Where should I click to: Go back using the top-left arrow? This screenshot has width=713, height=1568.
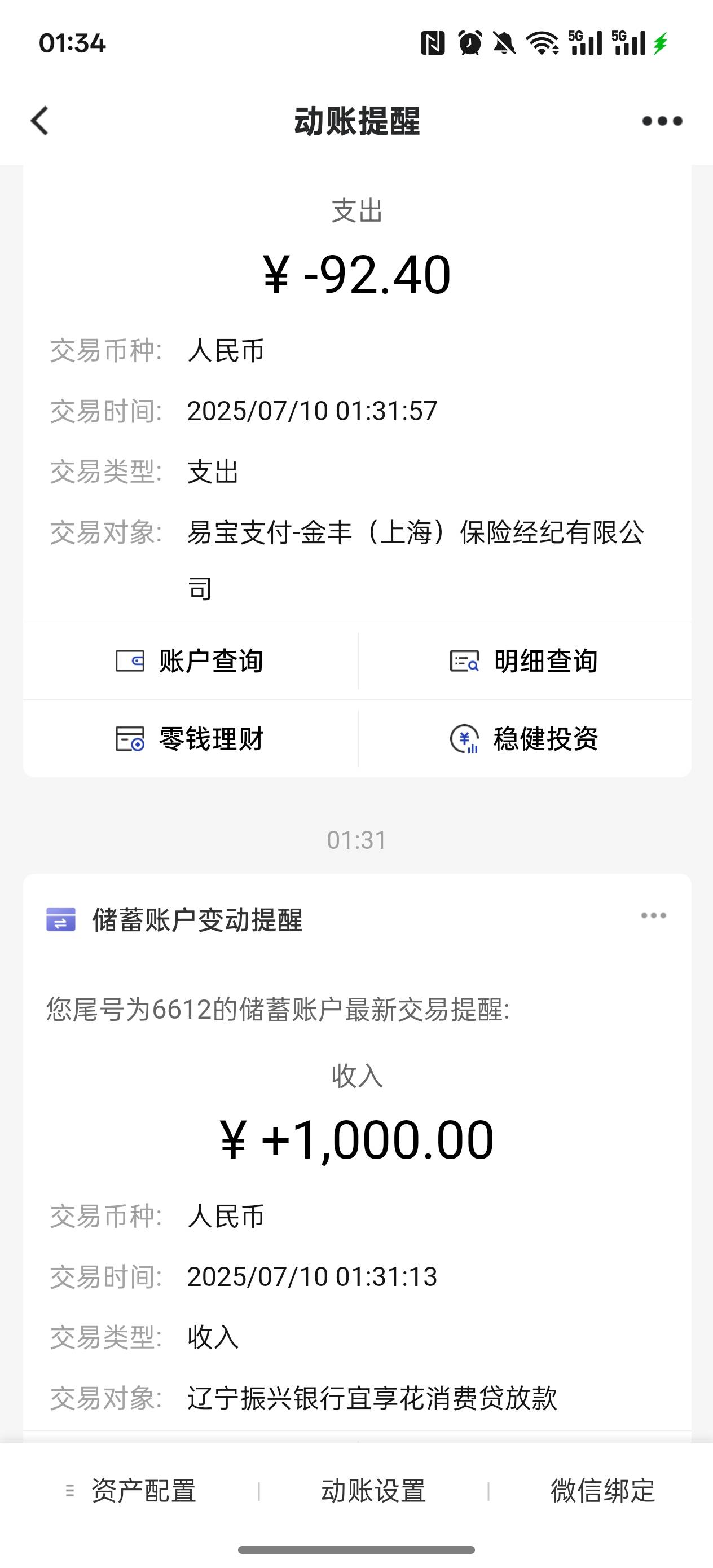39,121
